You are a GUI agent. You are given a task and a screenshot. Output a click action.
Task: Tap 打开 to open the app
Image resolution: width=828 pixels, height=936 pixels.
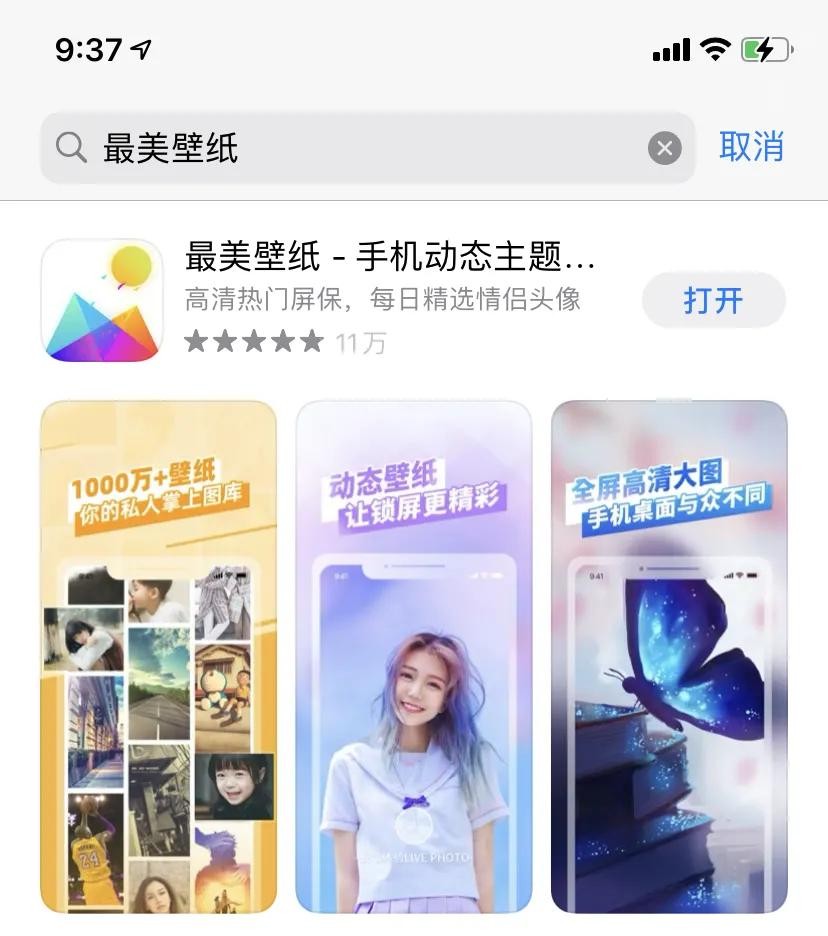(x=713, y=300)
